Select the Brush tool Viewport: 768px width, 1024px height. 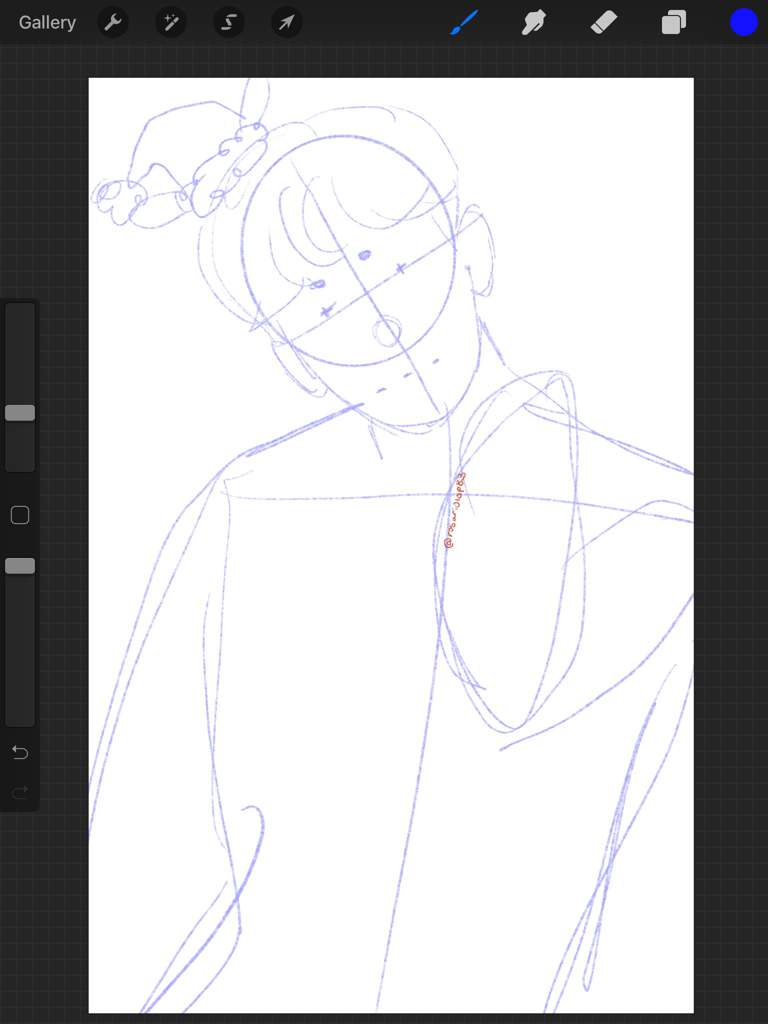coord(463,22)
